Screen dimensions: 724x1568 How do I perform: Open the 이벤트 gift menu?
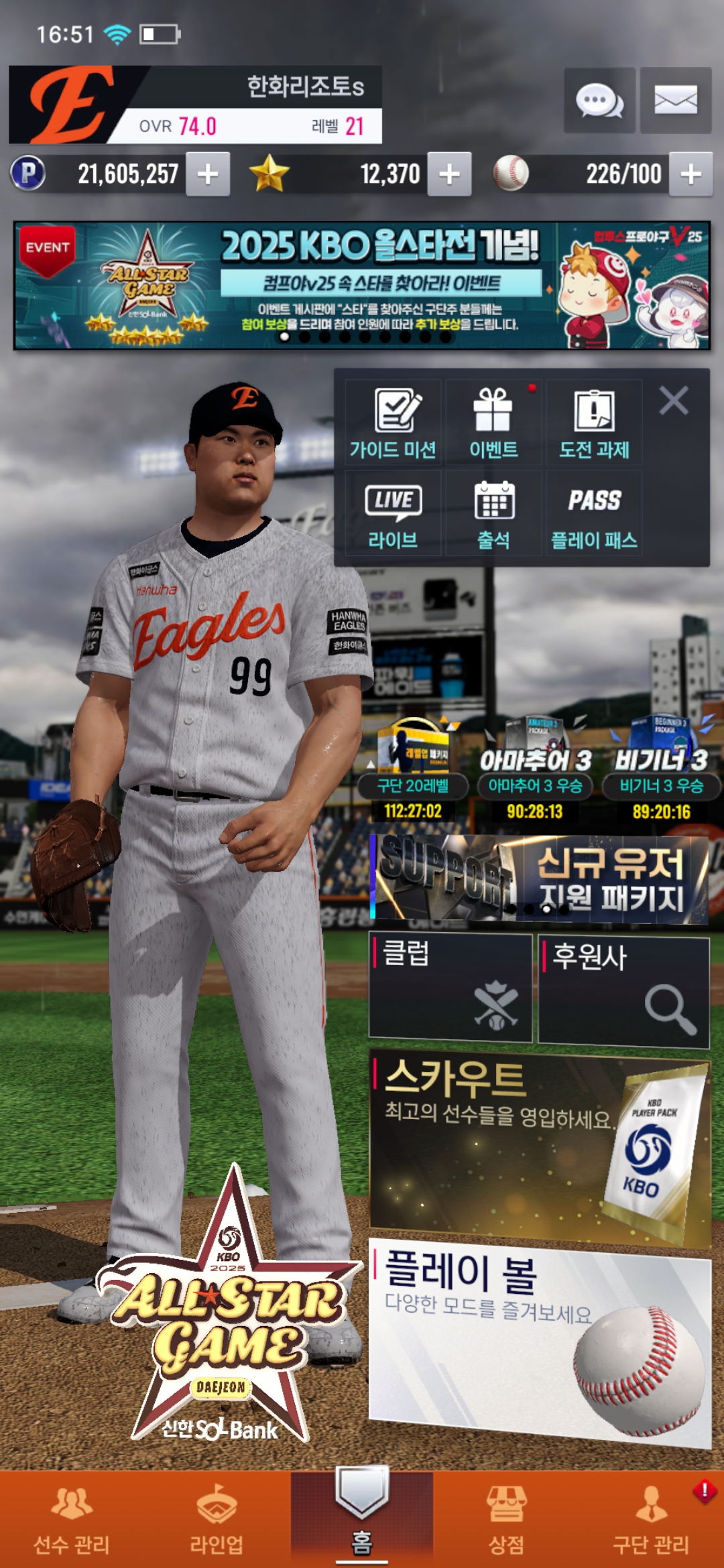pos(493,423)
